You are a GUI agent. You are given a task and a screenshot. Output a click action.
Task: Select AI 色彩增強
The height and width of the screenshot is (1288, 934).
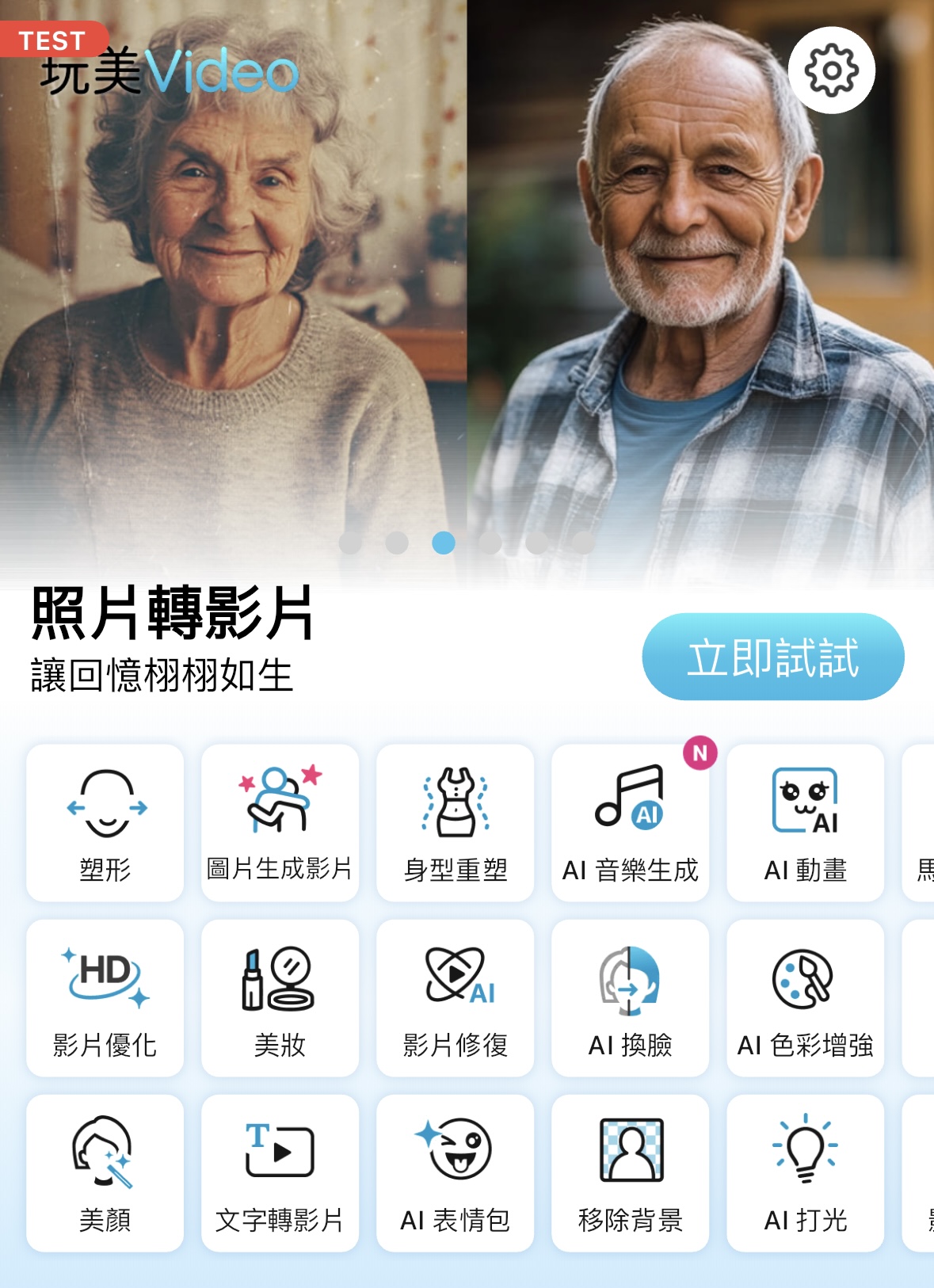pyautogui.click(x=805, y=997)
